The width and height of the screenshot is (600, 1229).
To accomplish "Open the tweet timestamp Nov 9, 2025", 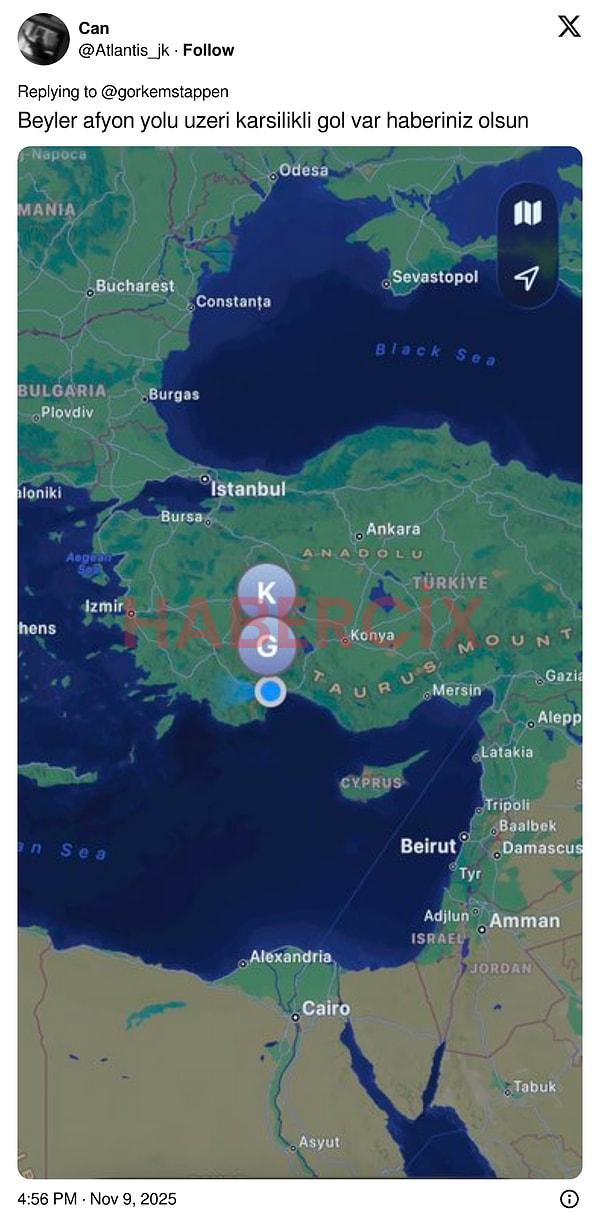I will click(96, 1198).
